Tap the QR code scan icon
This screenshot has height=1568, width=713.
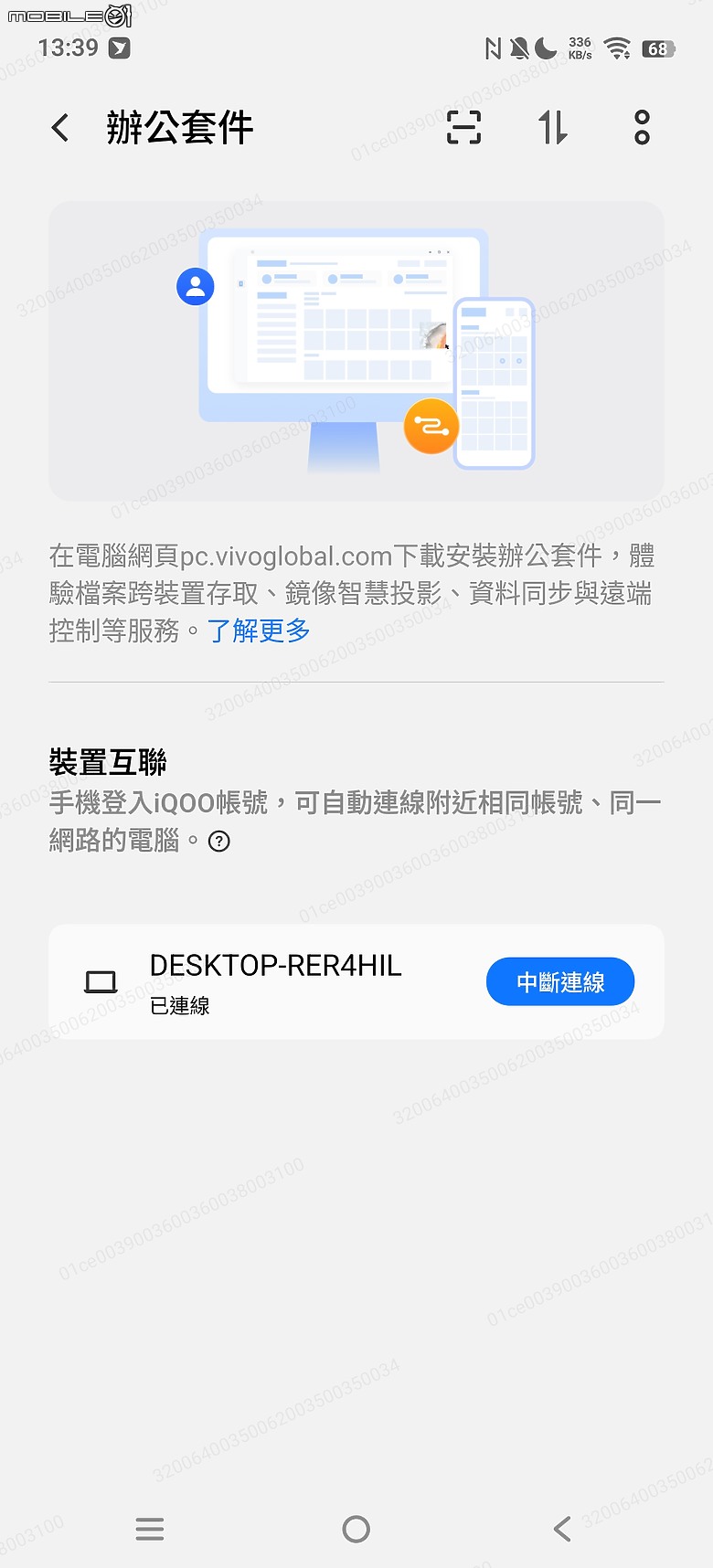pyautogui.click(x=463, y=128)
